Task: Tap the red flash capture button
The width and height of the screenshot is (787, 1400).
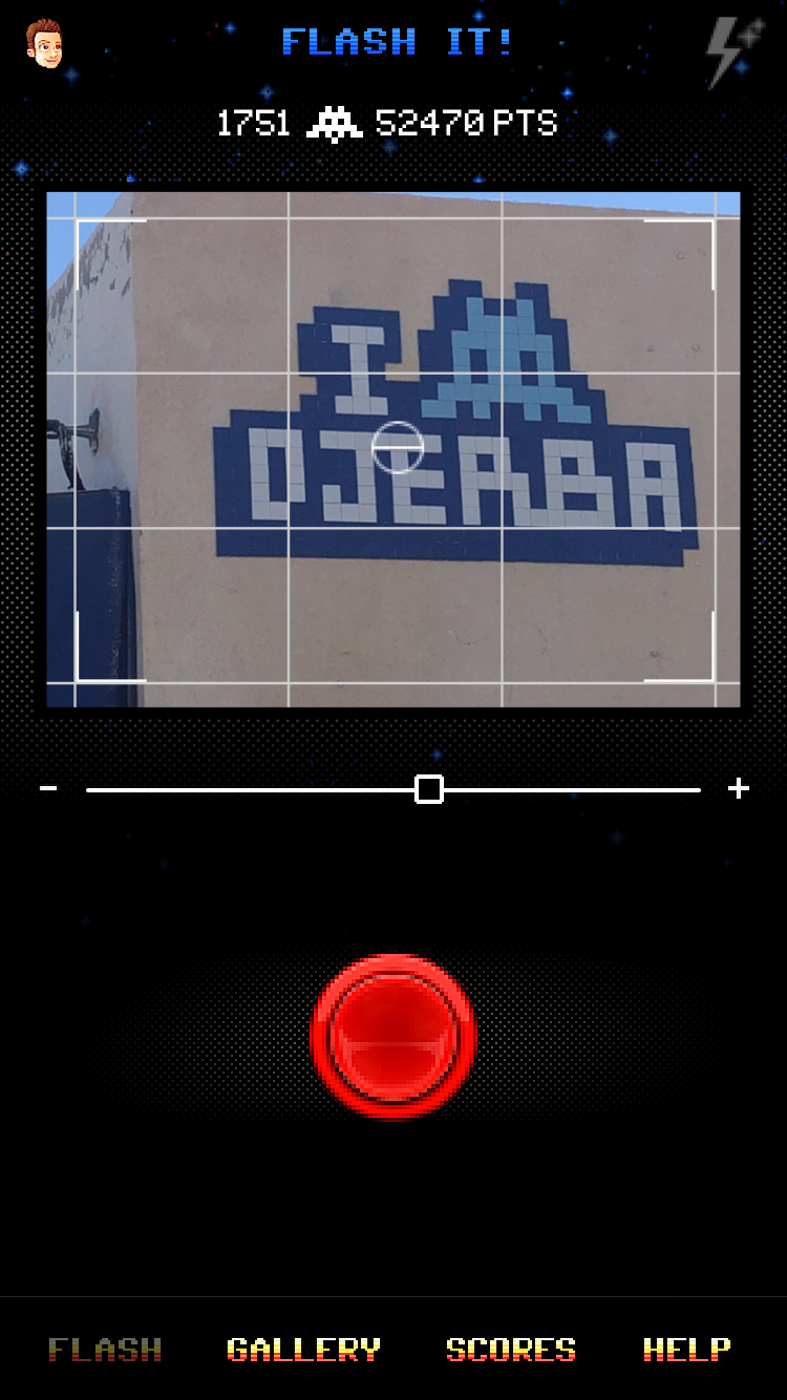Action: [394, 1036]
